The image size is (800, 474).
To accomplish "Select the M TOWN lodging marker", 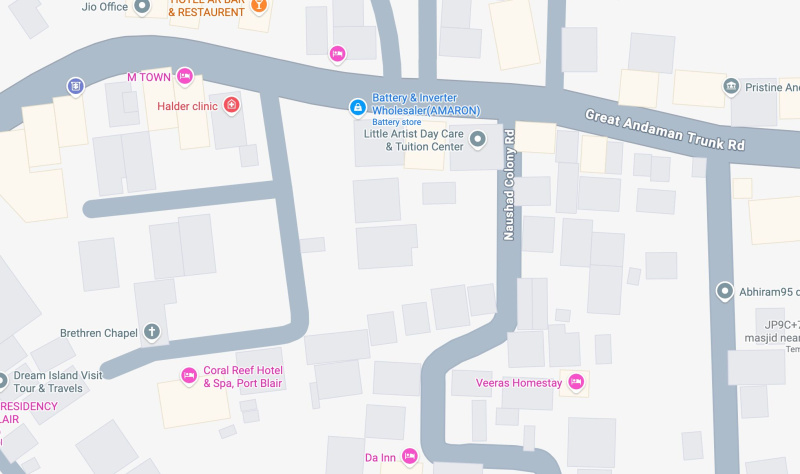I will [185, 76].
